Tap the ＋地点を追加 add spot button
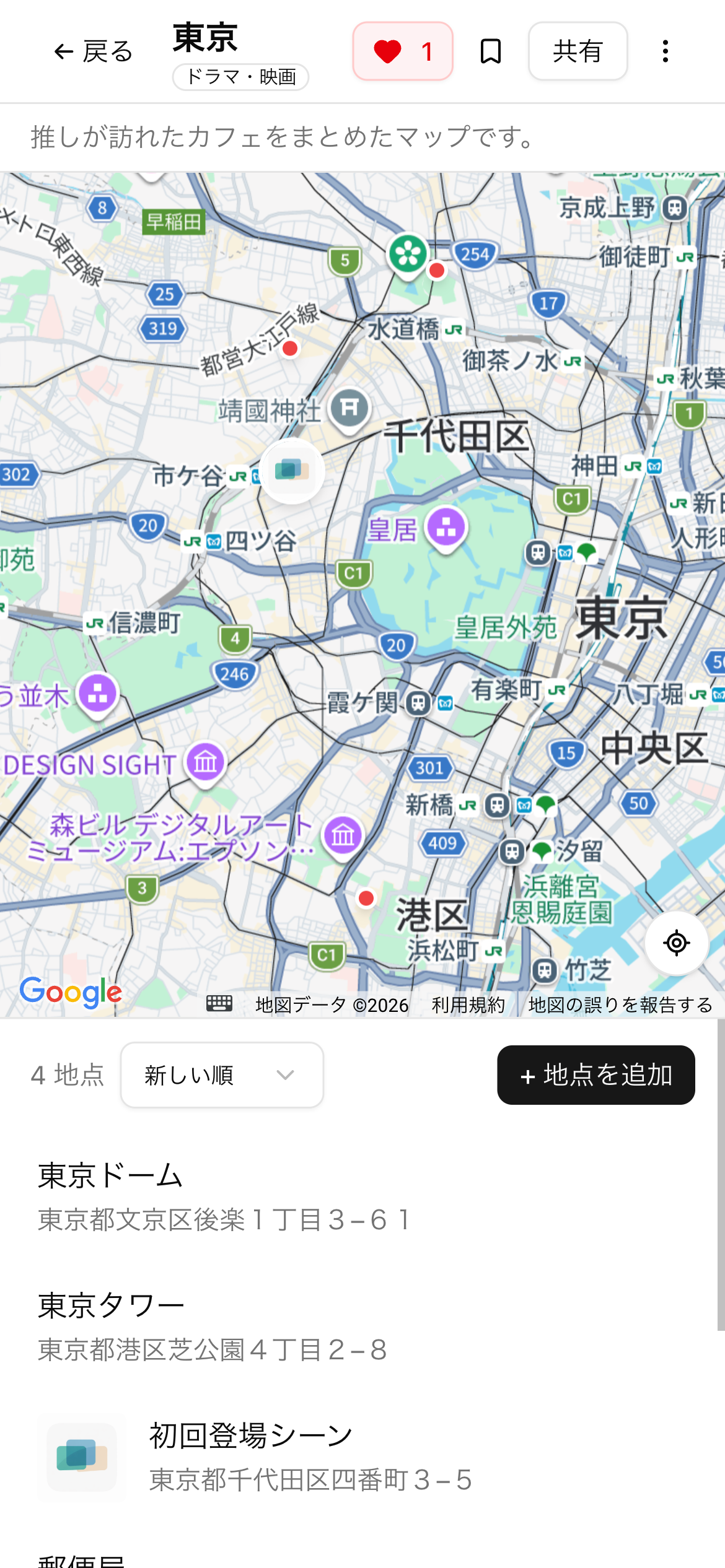725x1568 pixels. [x=596, y=1076]
